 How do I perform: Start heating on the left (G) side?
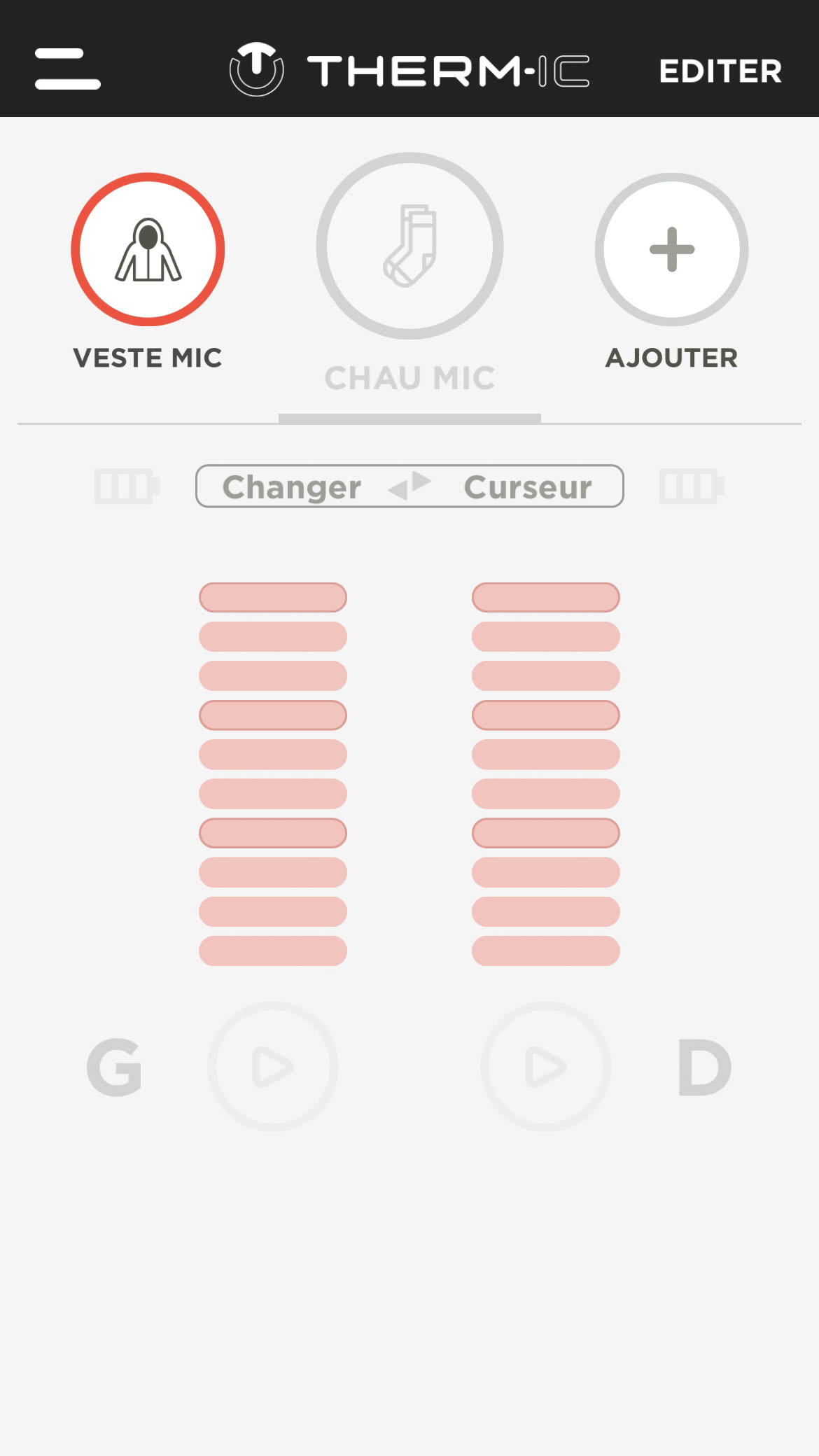[273, 1066]
